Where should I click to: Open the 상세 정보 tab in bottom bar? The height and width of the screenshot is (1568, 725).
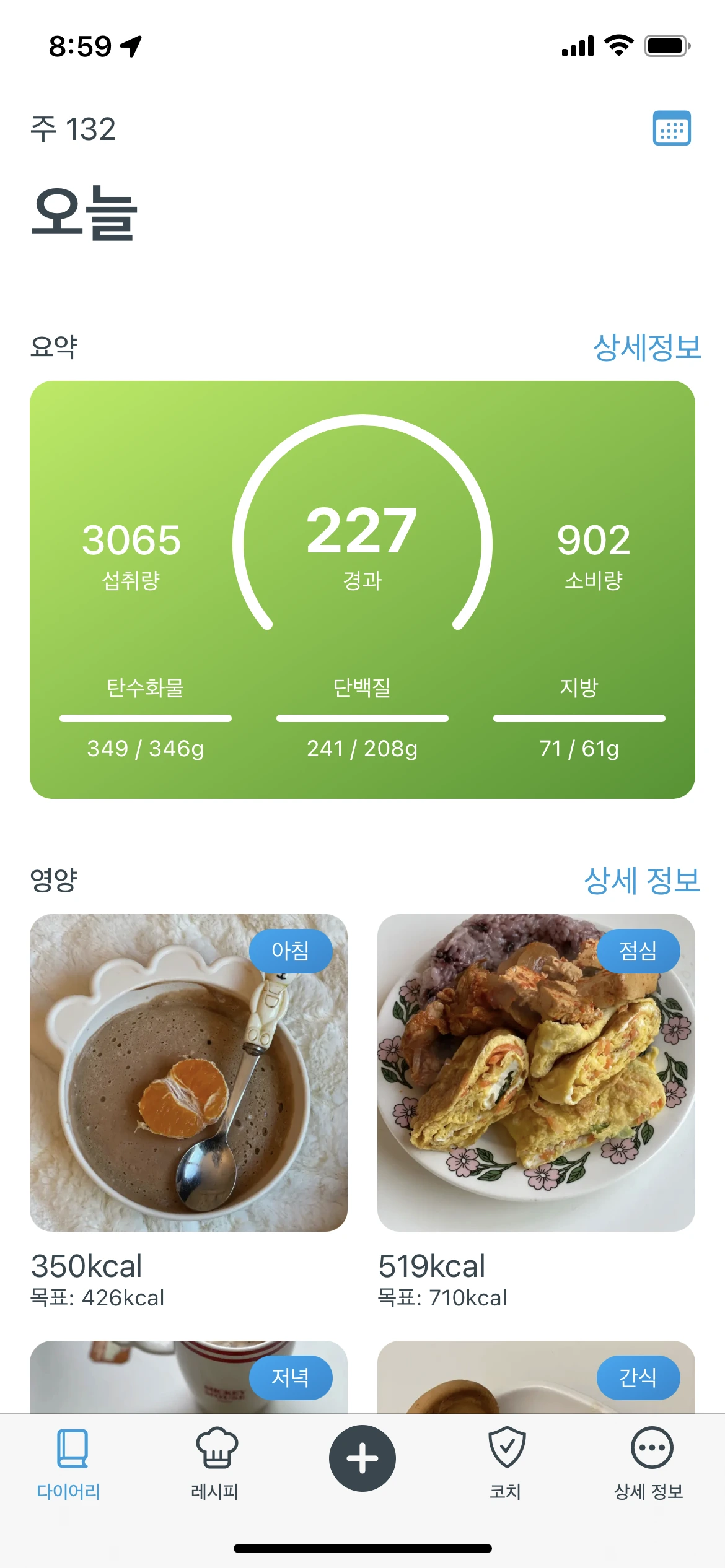click(649, 1464)
